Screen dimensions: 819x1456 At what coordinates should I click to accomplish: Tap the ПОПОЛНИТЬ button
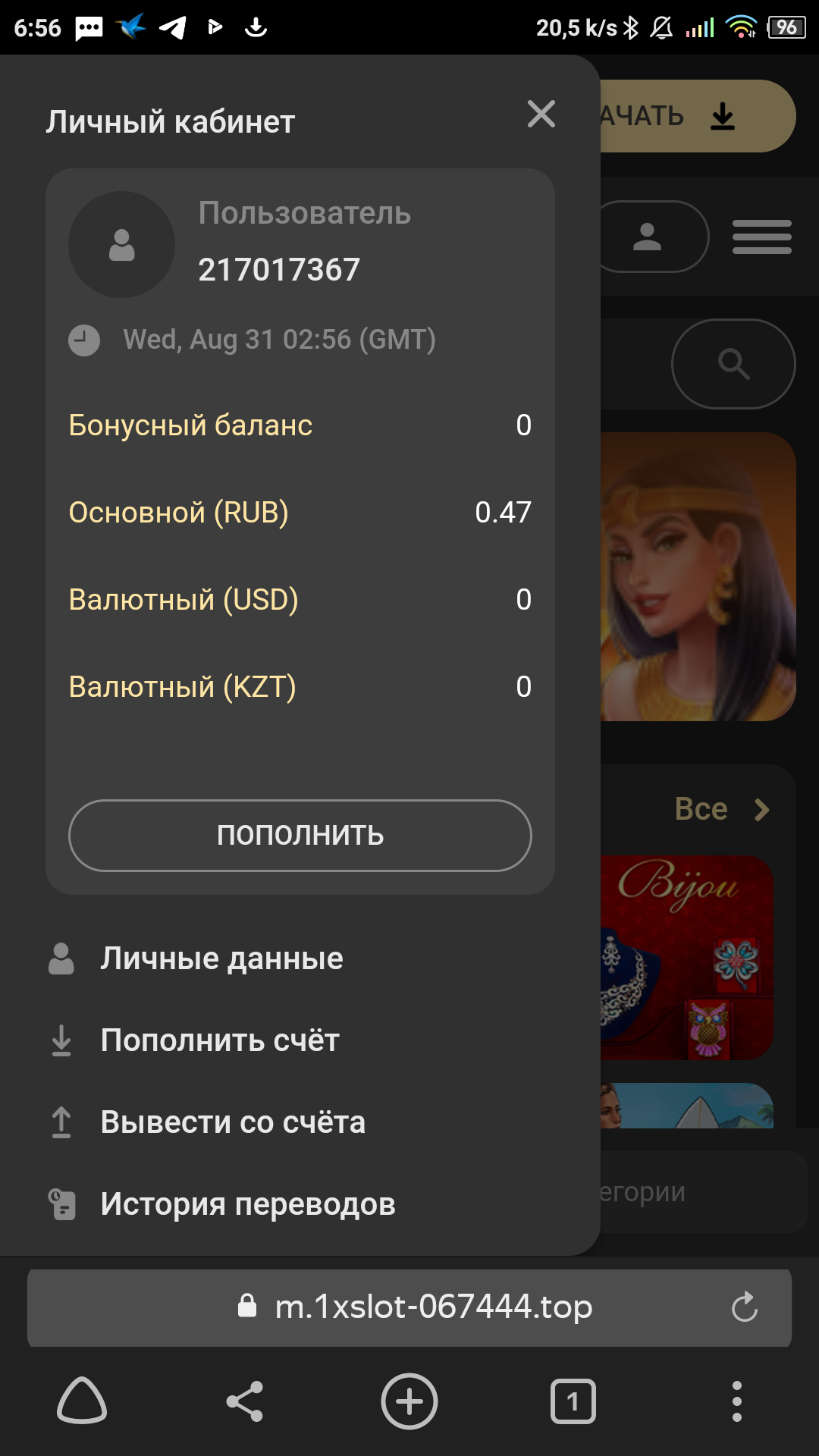point(300,835)
